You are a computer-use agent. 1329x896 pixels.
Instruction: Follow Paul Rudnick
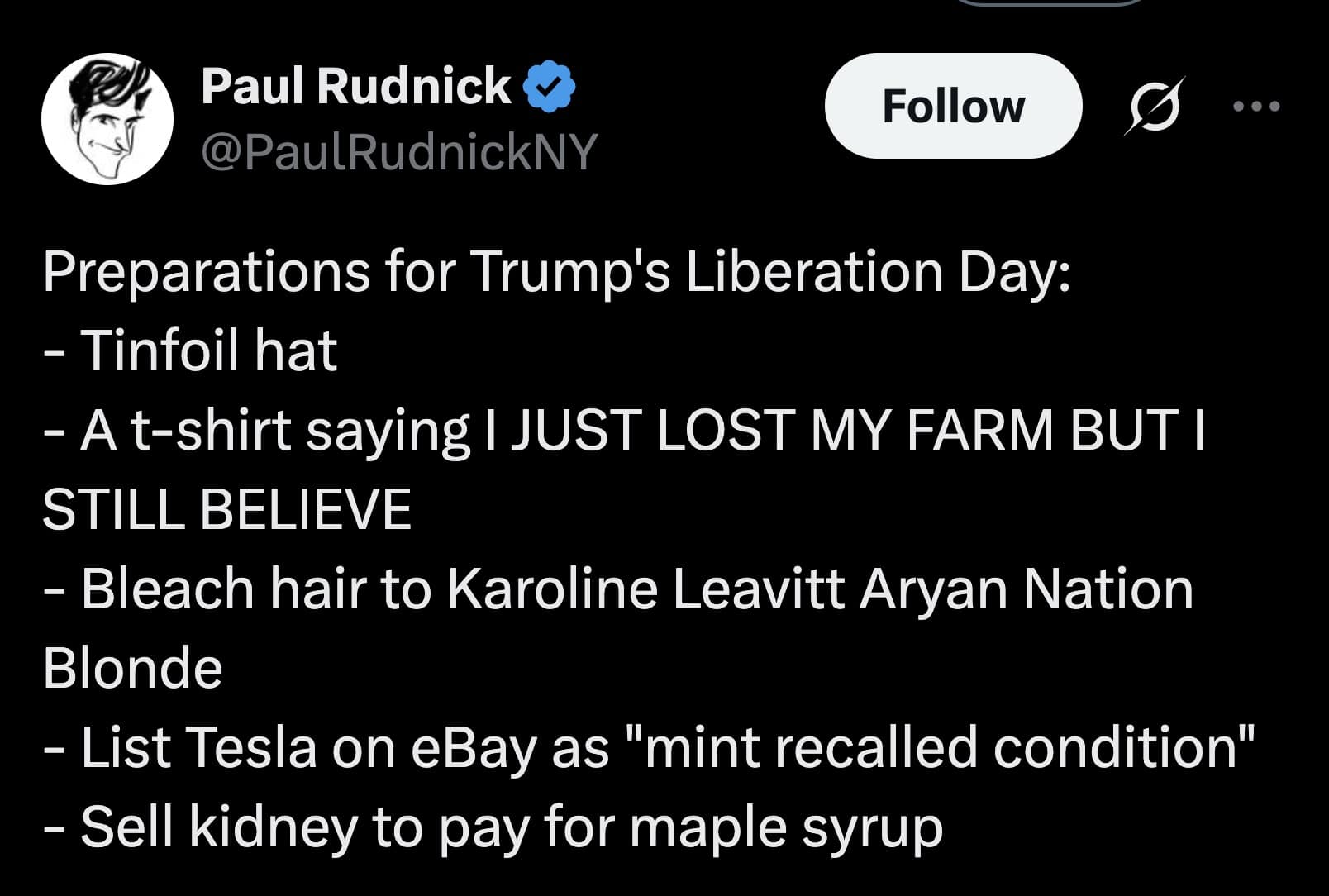click(953, 106)
